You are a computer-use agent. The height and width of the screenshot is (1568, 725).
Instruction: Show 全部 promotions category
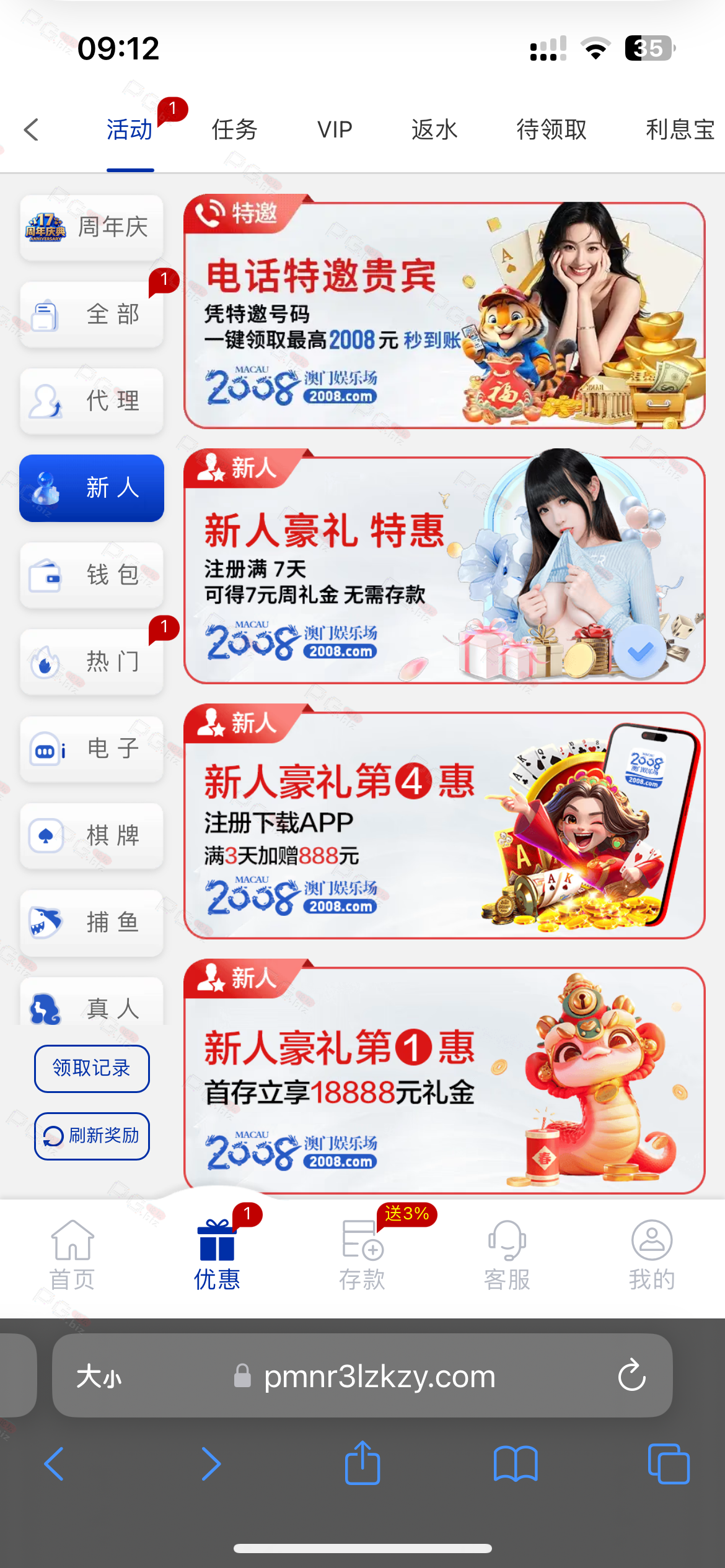click(x=92, y=315)
